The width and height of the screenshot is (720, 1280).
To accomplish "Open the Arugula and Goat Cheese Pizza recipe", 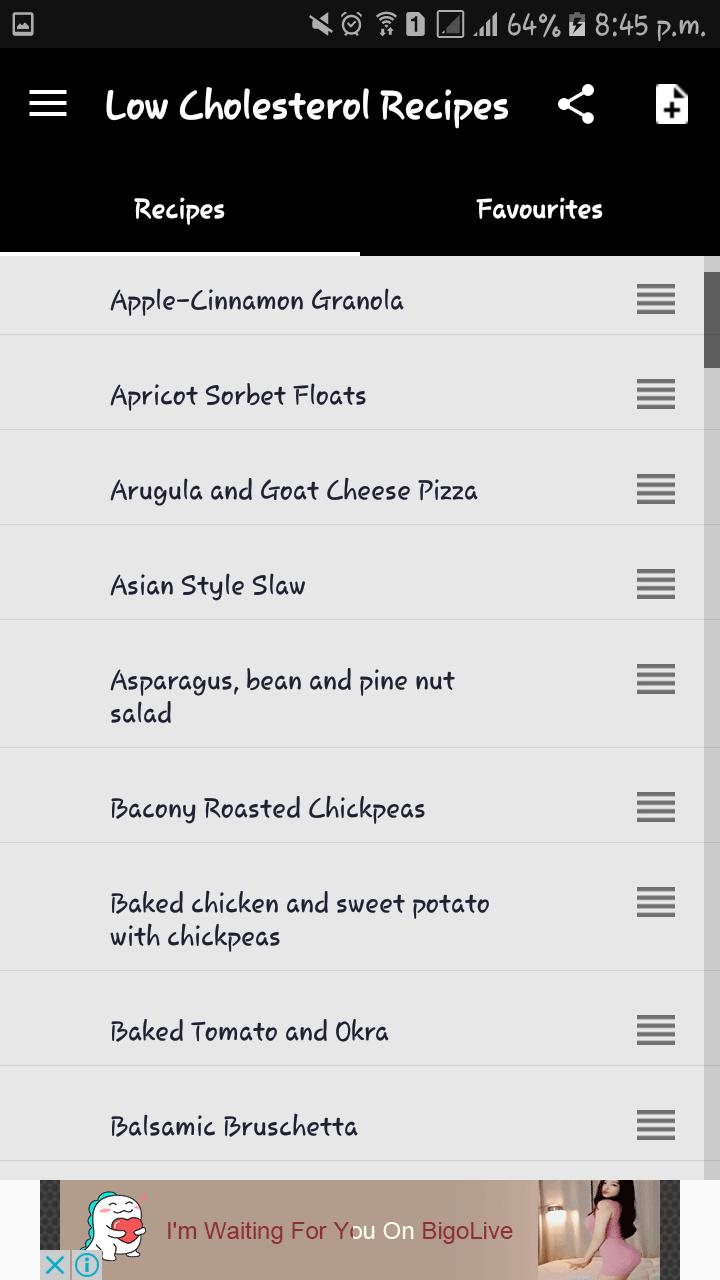I will [293, 490].
